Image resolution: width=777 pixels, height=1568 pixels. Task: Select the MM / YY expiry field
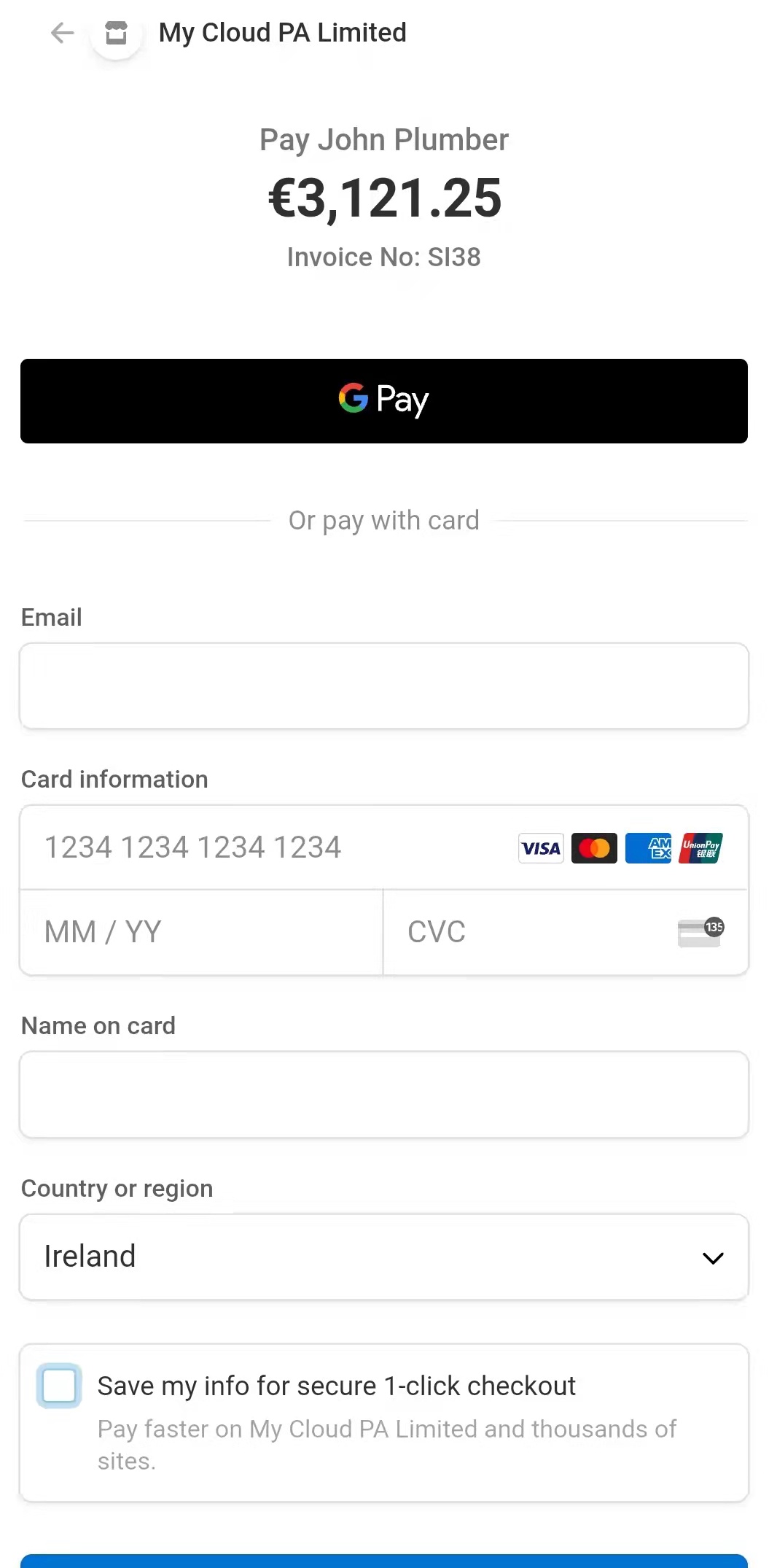(x=201, y=932)
